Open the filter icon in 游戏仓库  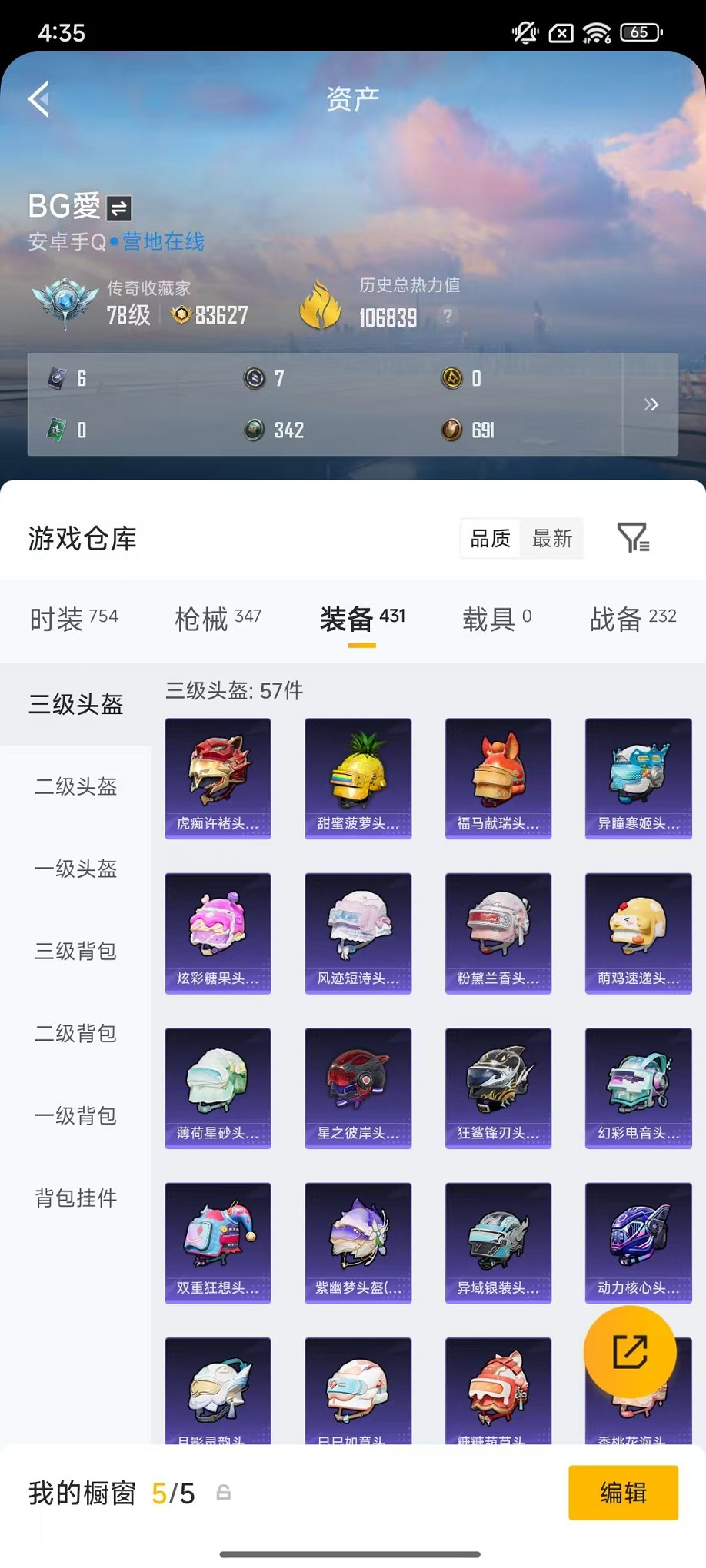[x=632, y=539]
